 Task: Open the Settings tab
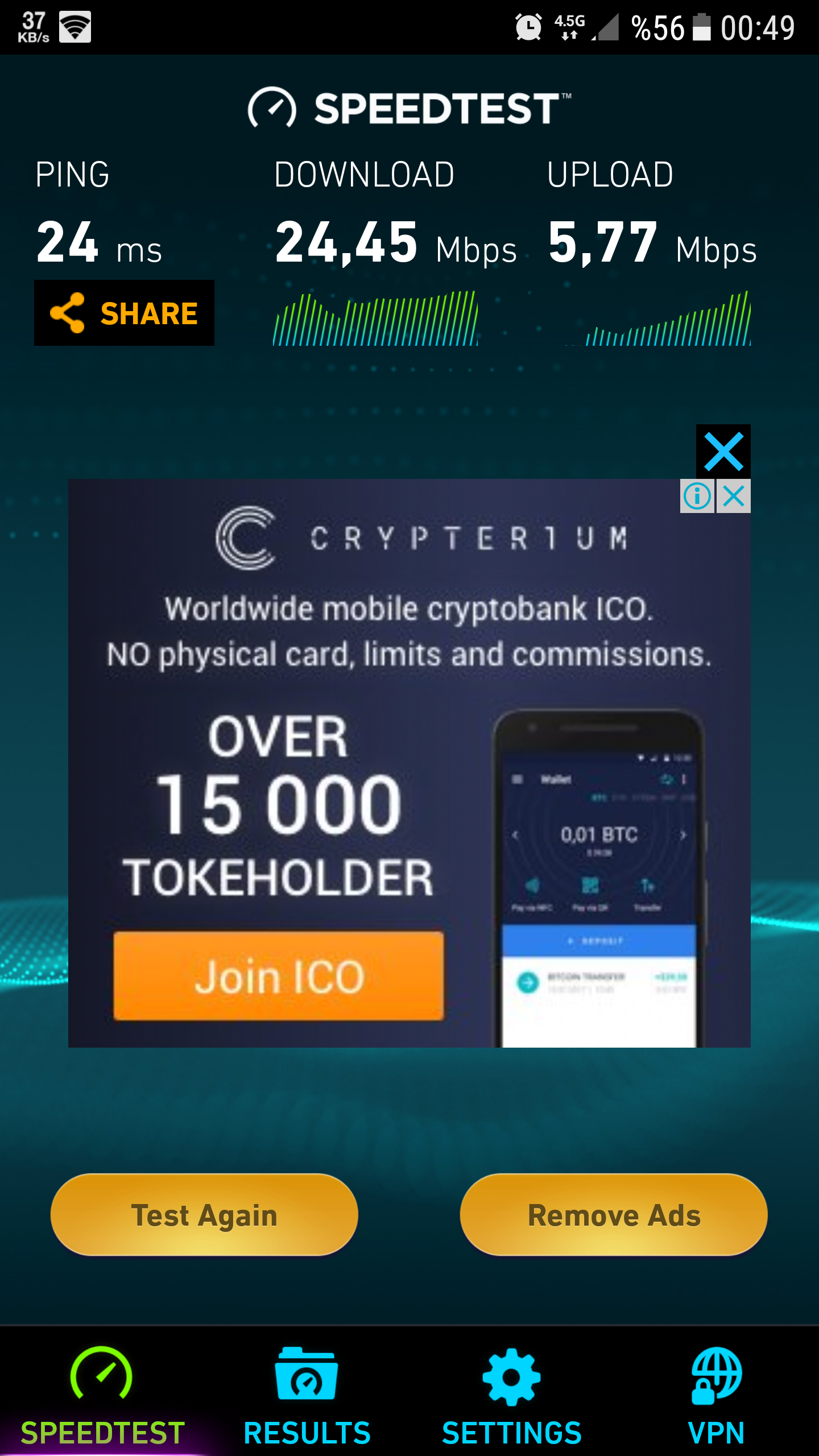tap(511, 1393)
